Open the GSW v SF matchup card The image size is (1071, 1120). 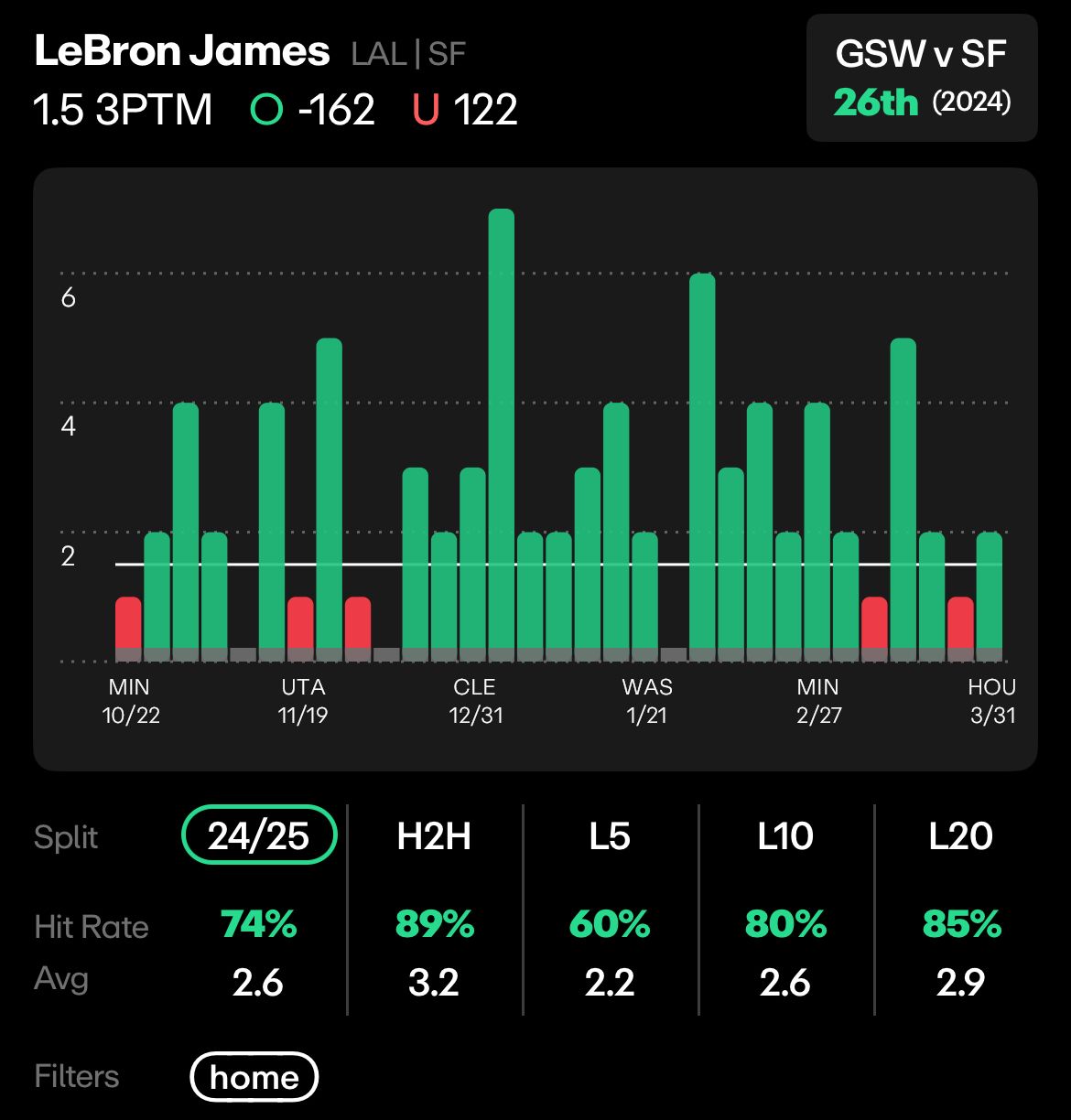921,79
